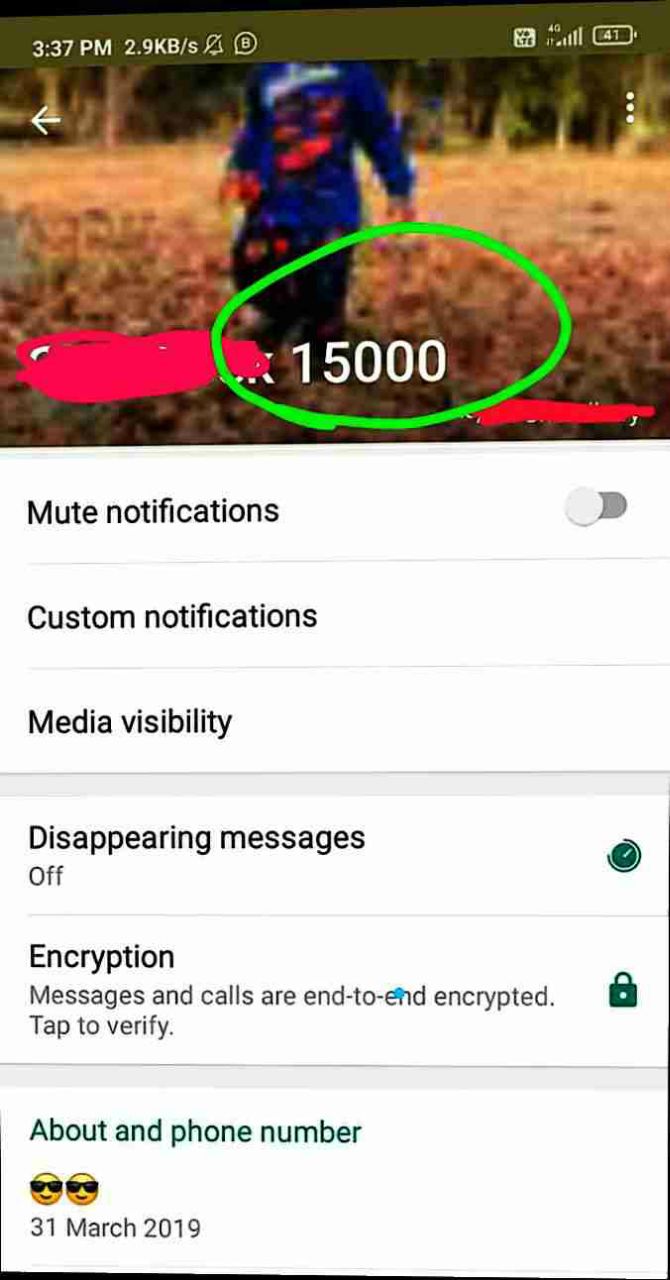Open Disappearing messages setting
670x1280 pixels.
(196, 854)
